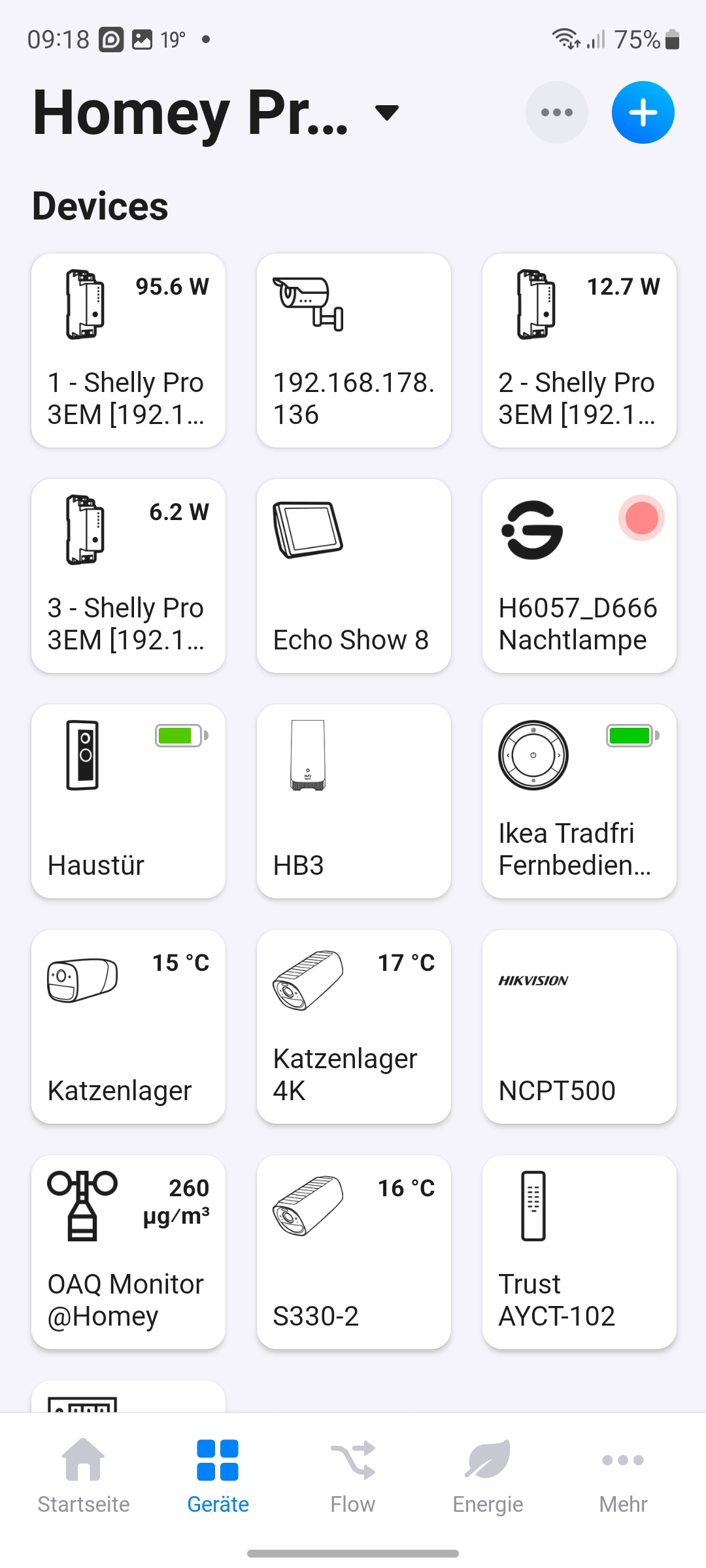
Task: Tap the H6057_D666 Nachtlampe tile
Action: pyautogui.click(x=579, y=576)
